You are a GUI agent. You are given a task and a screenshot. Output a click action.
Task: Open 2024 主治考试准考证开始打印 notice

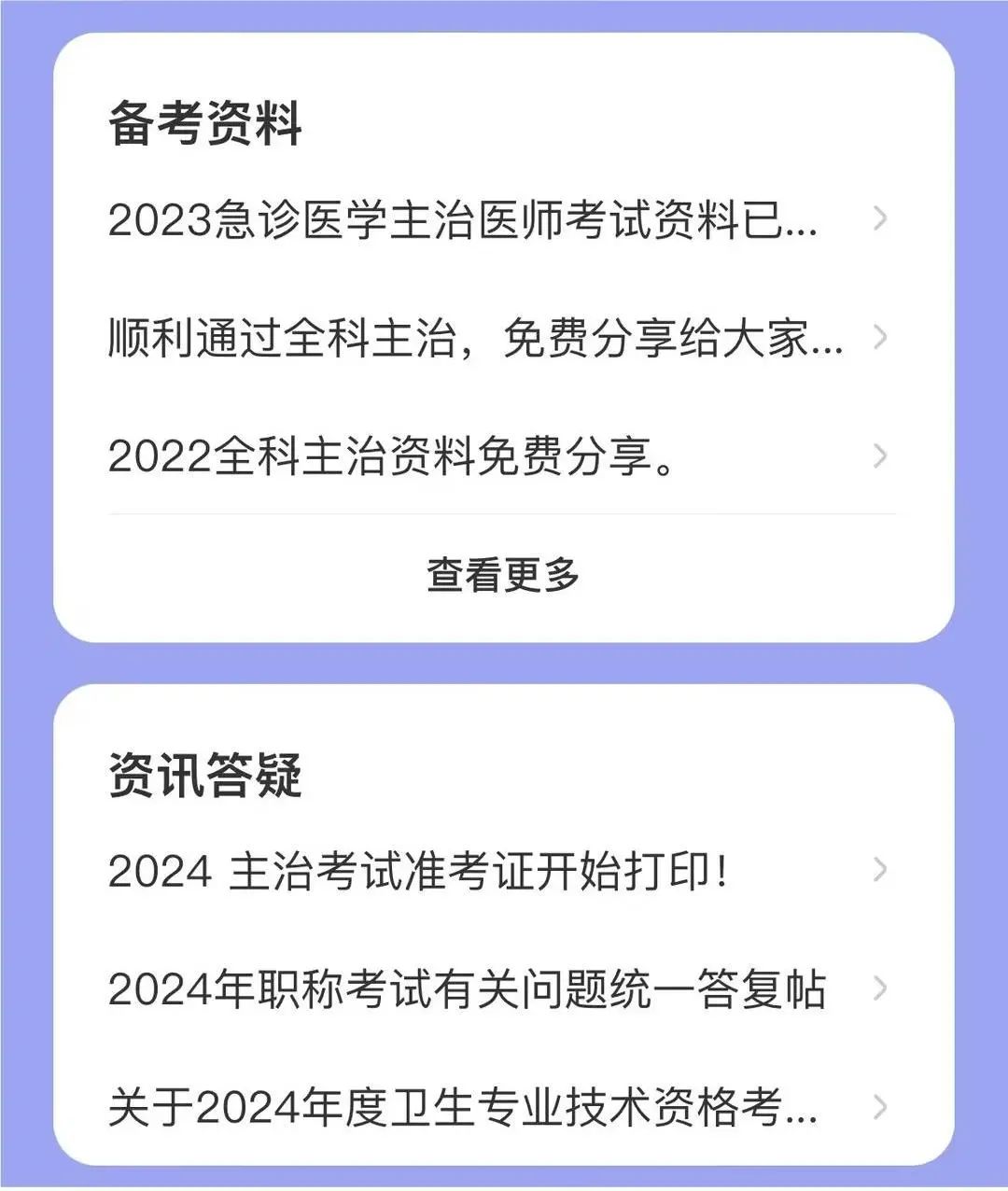point(418,871)
